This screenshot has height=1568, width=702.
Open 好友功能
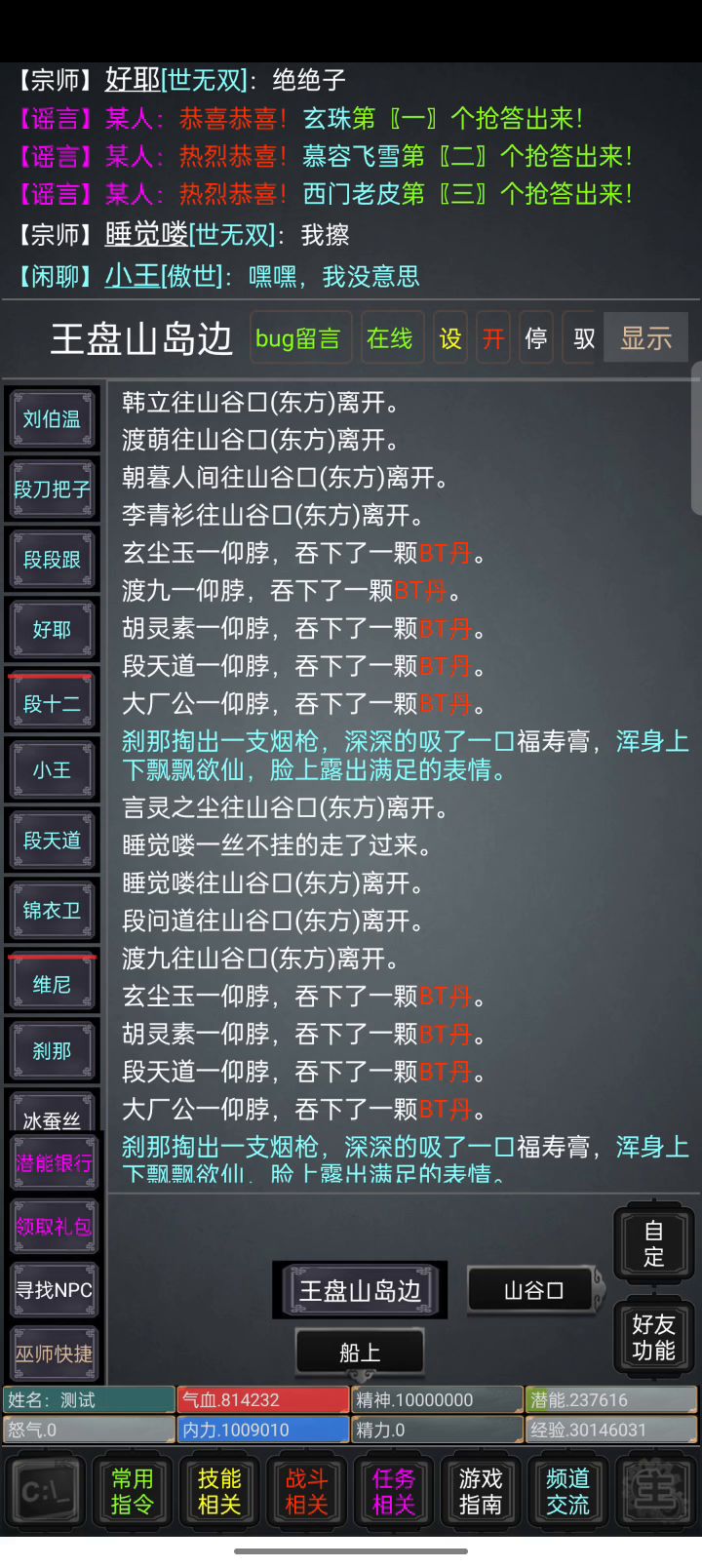(653, 1338)
